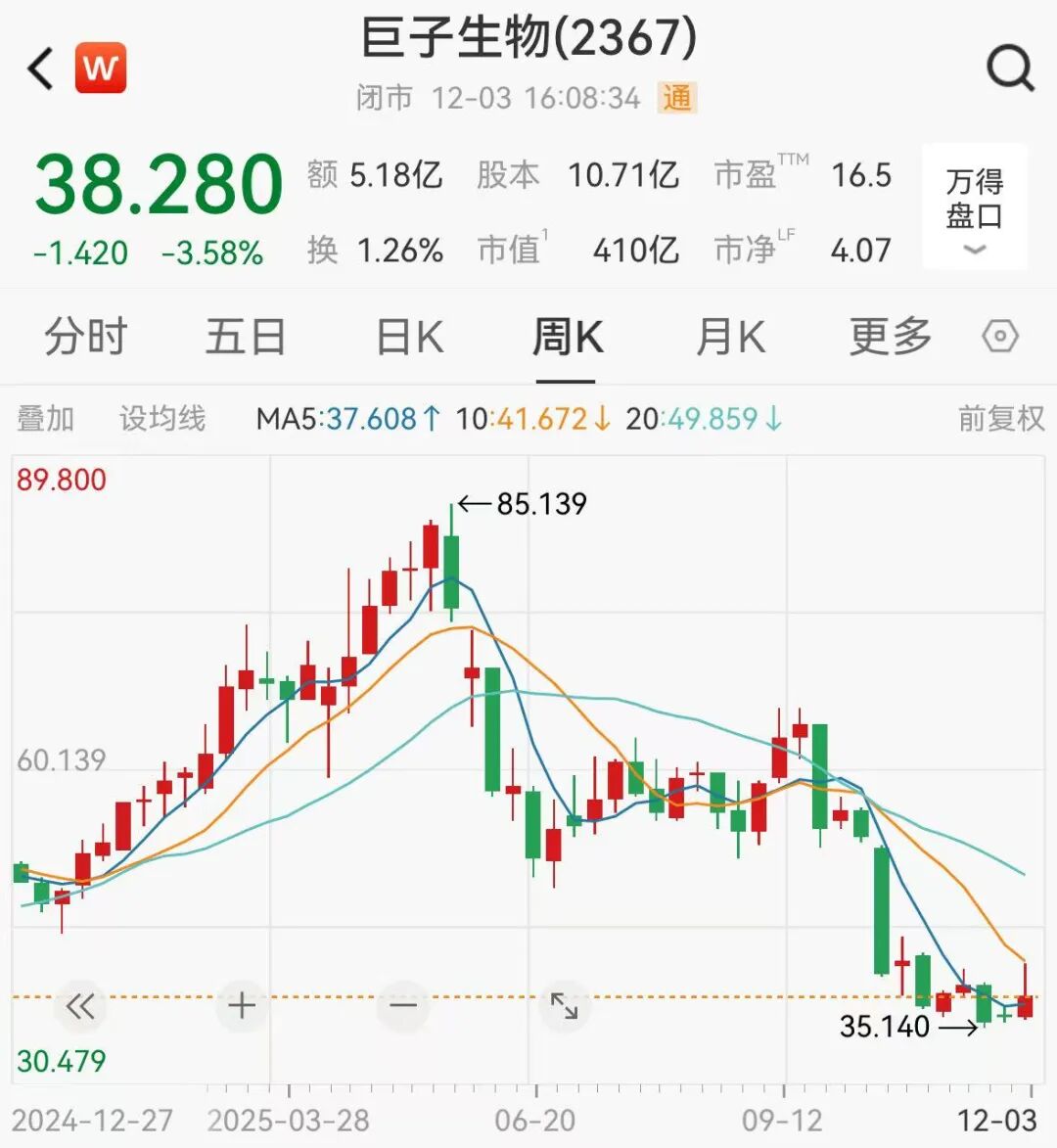The width and height of the screenshot is (1057, 1148).
Task: Switch to the 分时 tab
Action: click(x=85, y=338)
